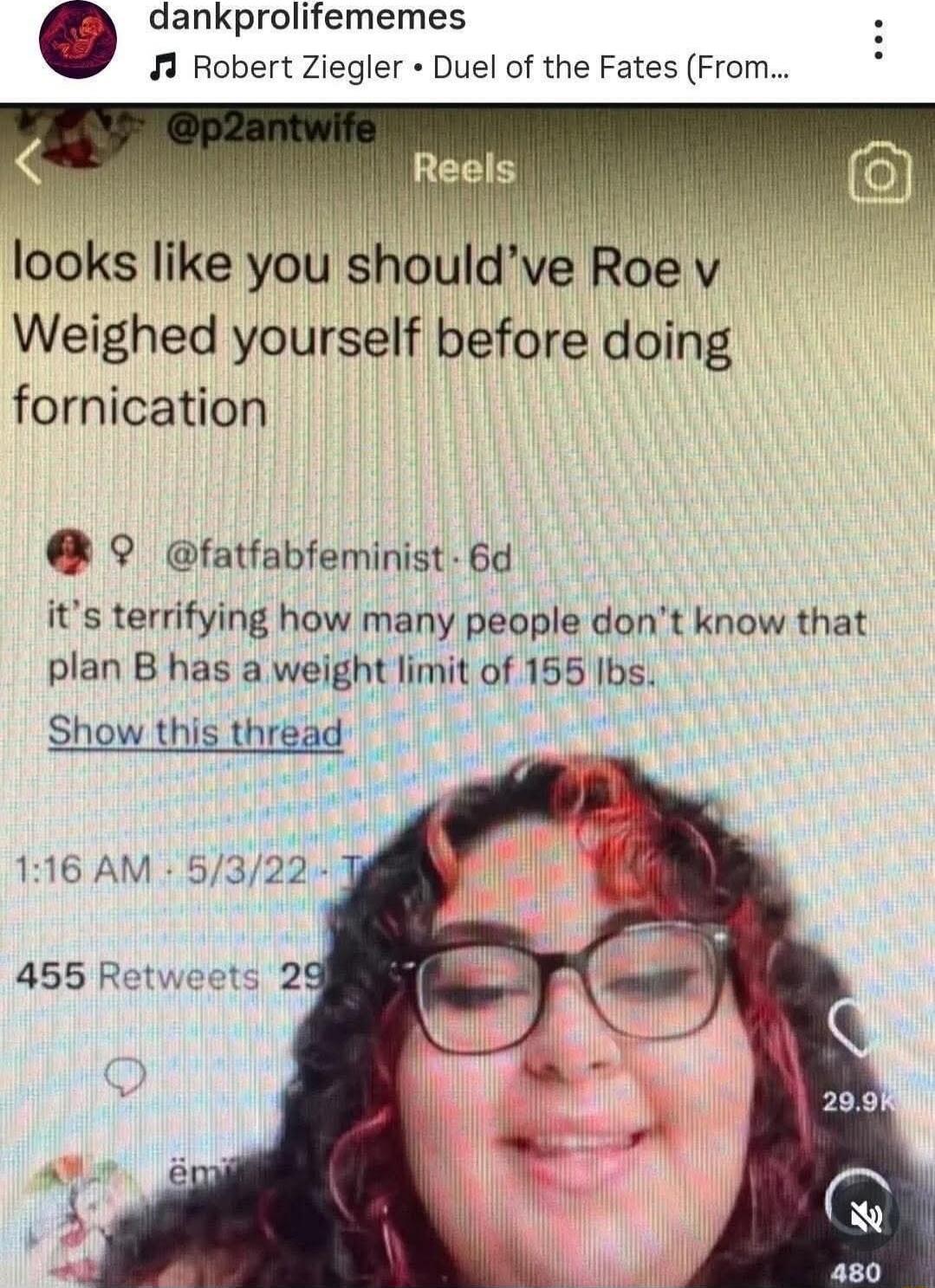
Task: Open the post's three-dot overflow menu
Action: tap(878, 40)
